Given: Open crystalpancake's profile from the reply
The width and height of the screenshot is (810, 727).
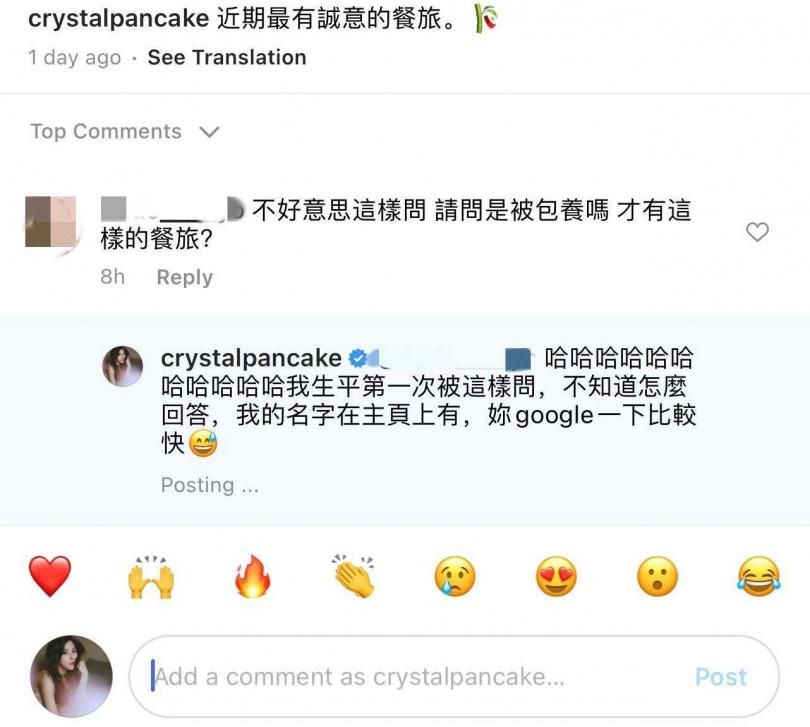Looking at the screenshot, I should coord(251,359).
